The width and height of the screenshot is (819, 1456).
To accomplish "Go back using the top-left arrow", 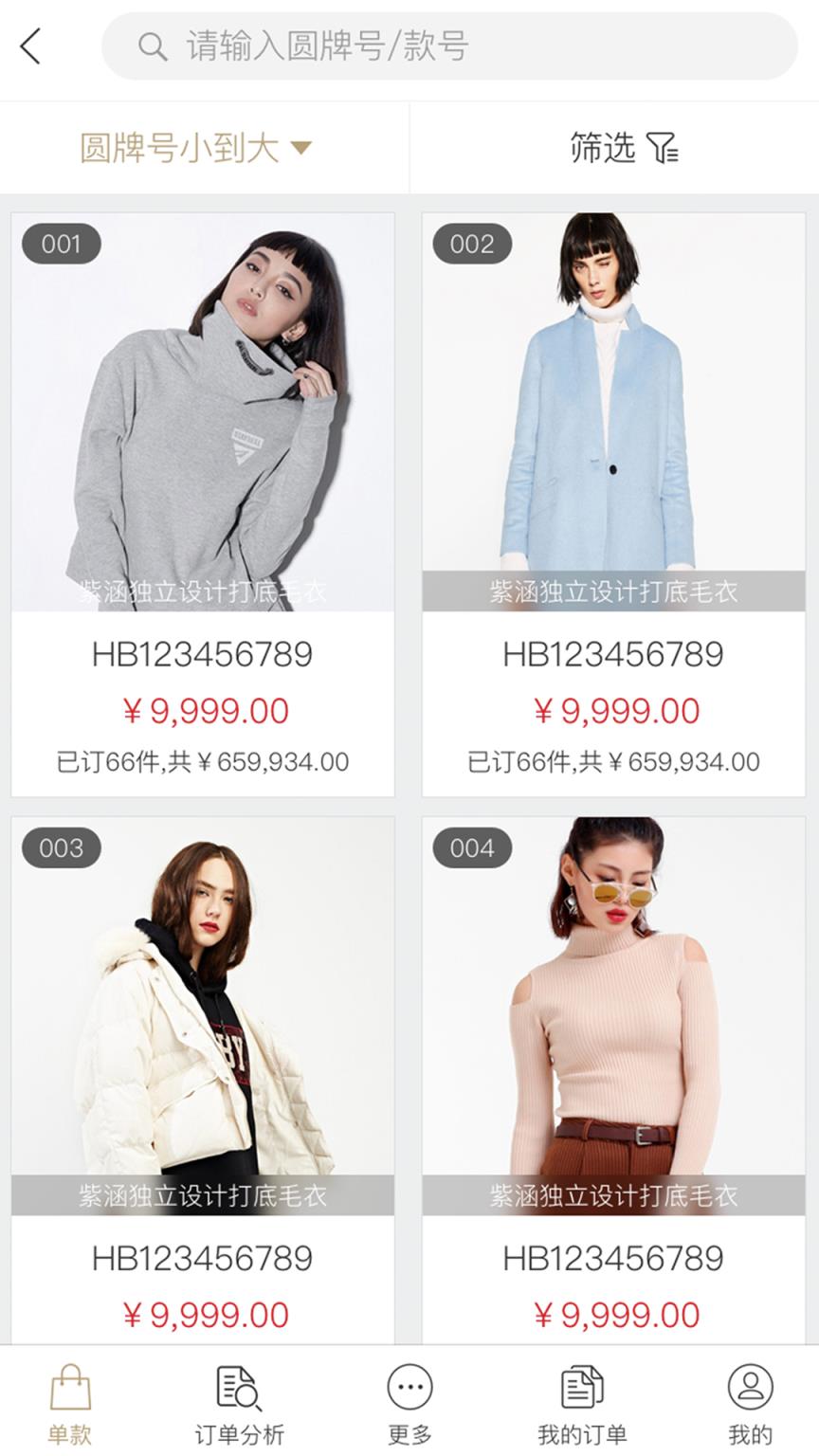I will [x=31, y=45].
